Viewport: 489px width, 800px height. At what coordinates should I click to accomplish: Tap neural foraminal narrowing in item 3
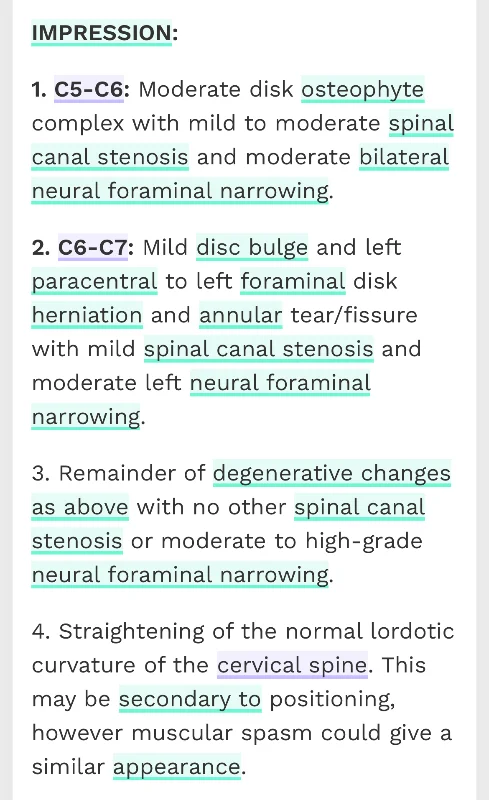(180, 575)
